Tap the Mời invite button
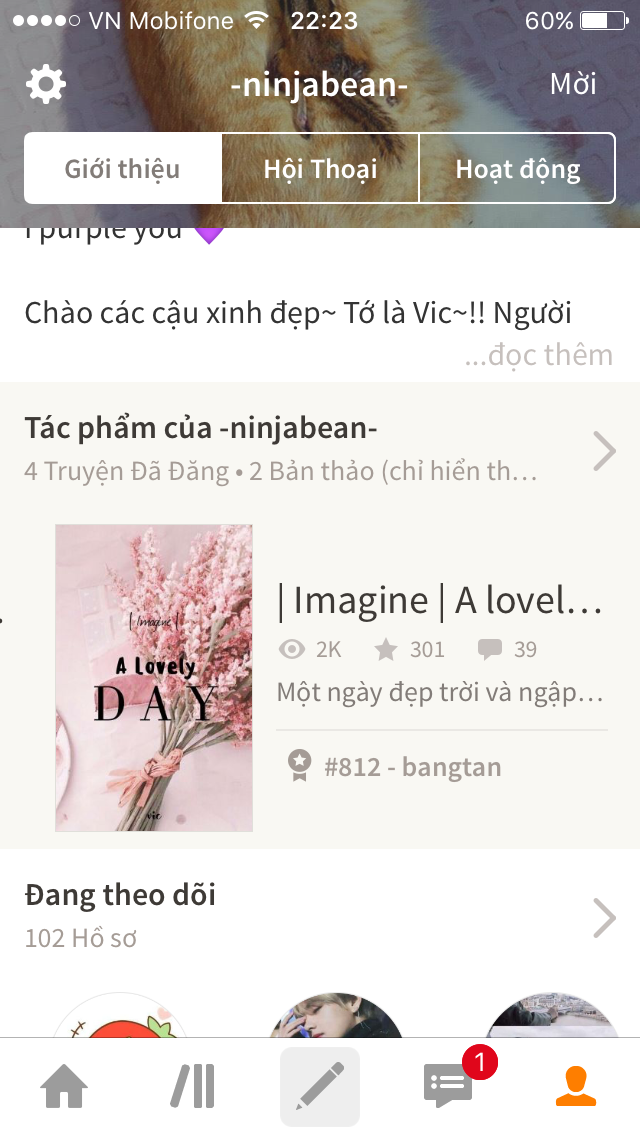This screenshot has width=640, height=1136. coord(573,84)
